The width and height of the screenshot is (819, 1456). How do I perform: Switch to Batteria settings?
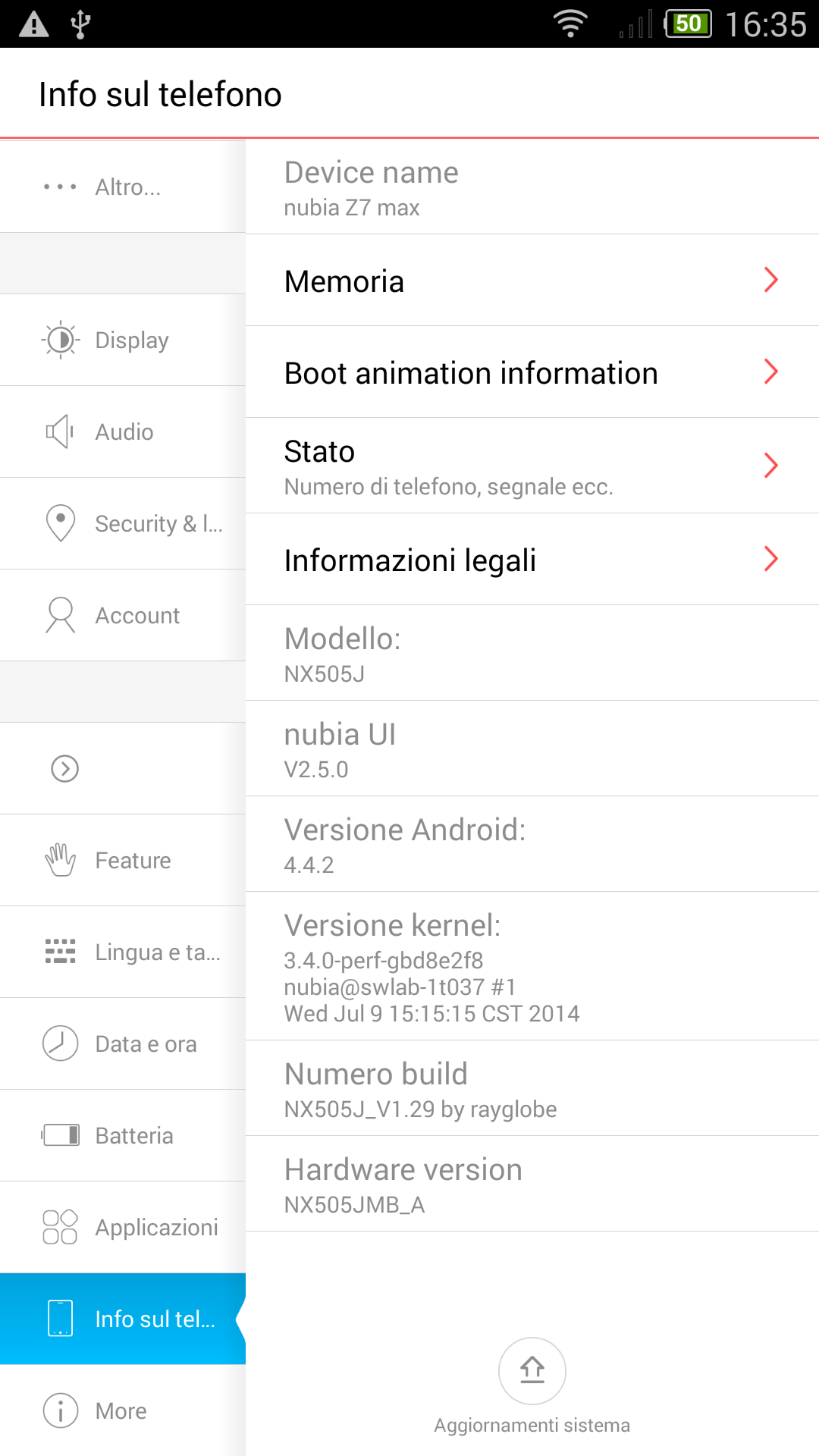pyautogui.click(x=123, y=1135)
